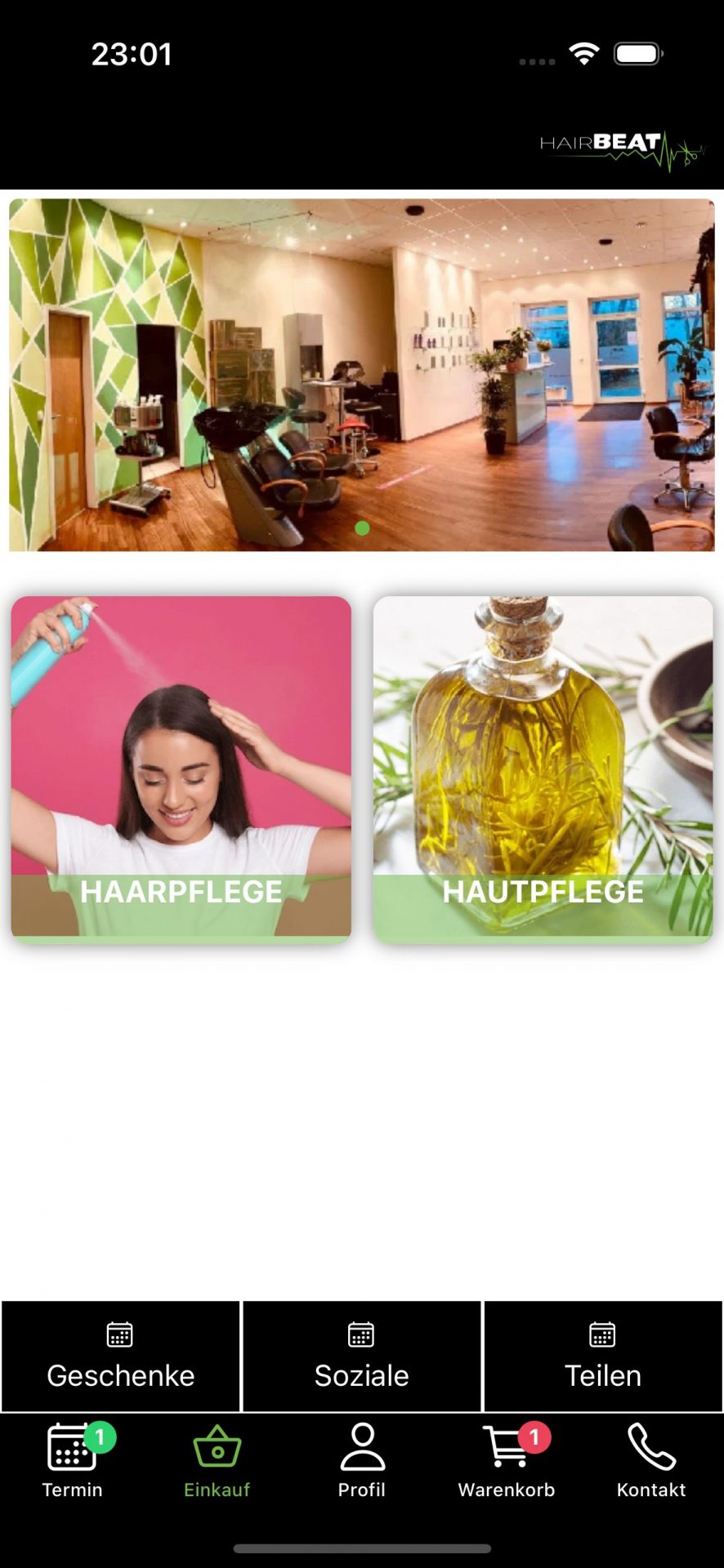
Task: Select the Teilen button
Action: click(x=603, y=1356)
